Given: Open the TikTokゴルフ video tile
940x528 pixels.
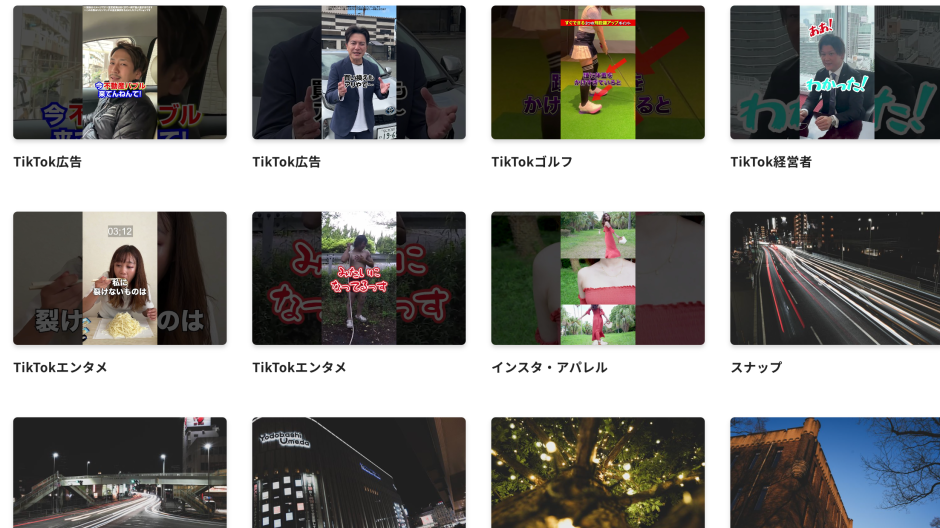Looking at the screenshot, I should pos(598,73).
